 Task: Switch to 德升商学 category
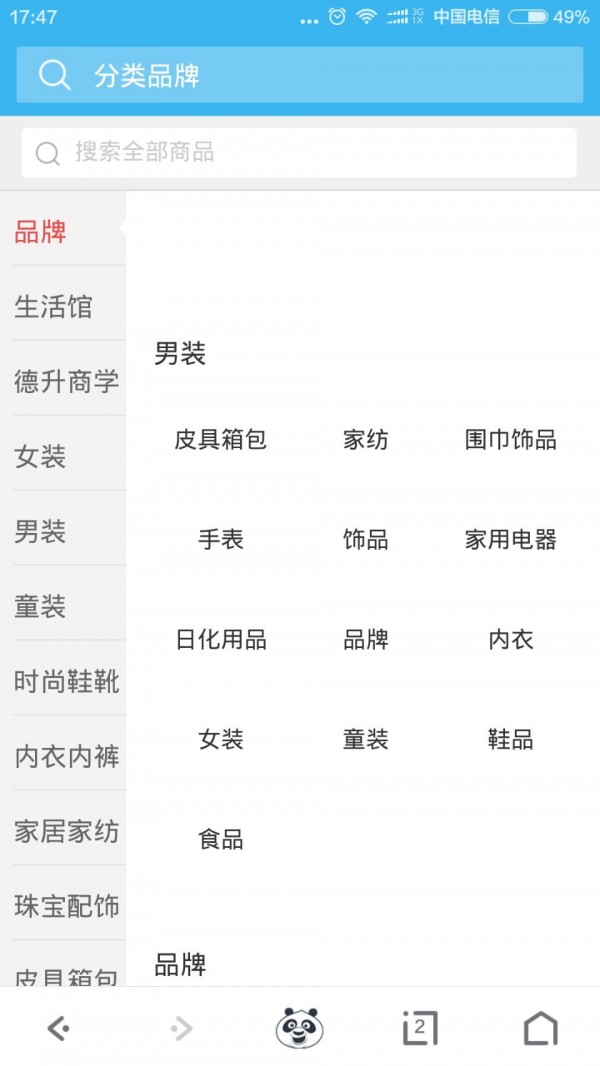click(63, 381)
